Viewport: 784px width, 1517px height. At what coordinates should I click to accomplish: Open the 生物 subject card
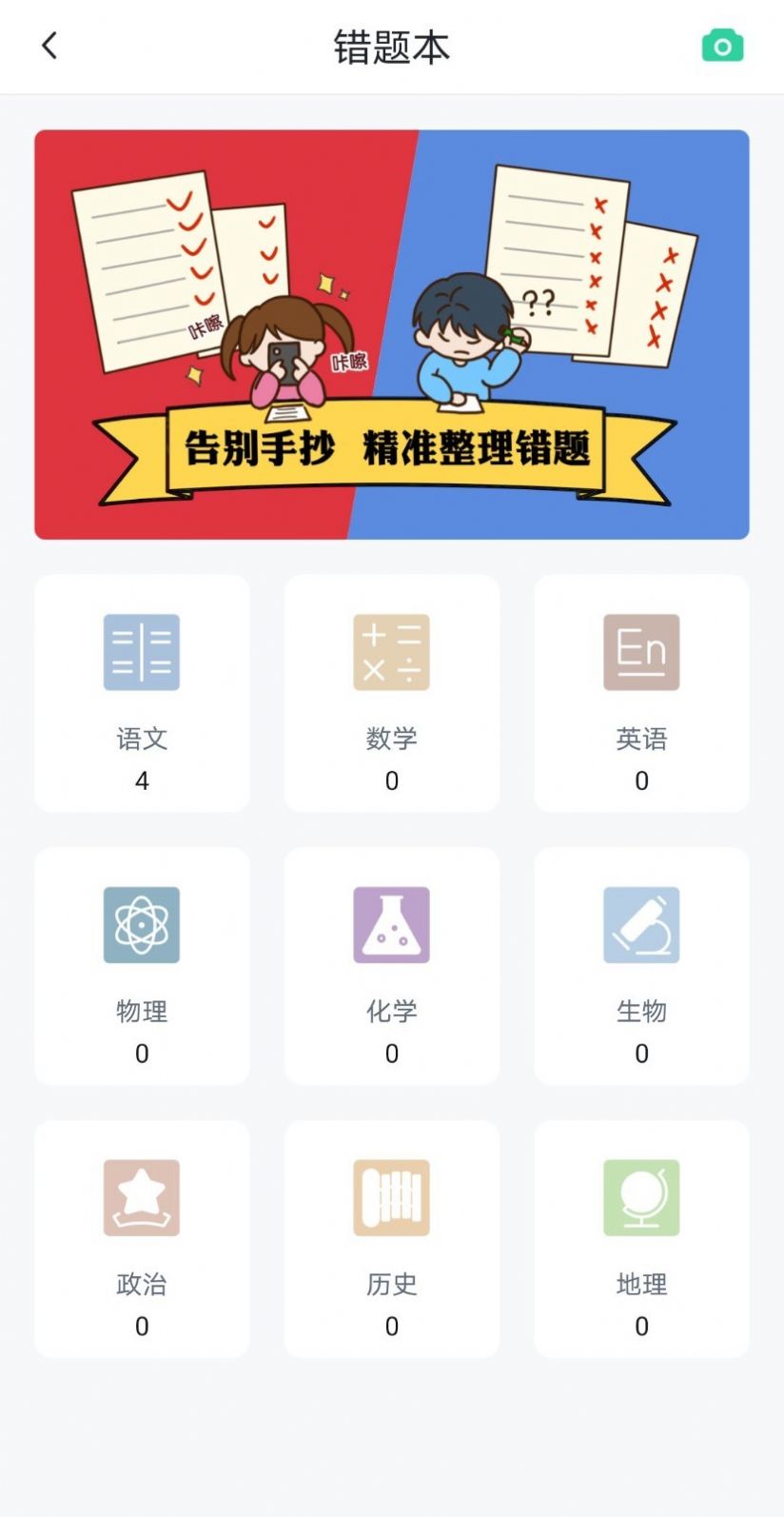point(640,966)
